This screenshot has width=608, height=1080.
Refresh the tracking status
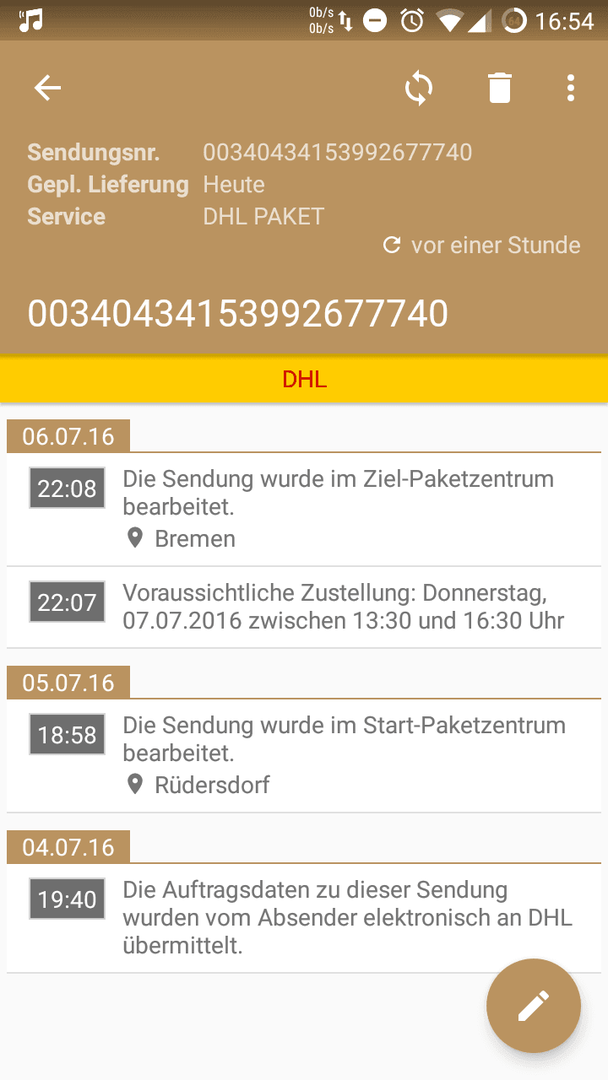[x=419, y=88]
